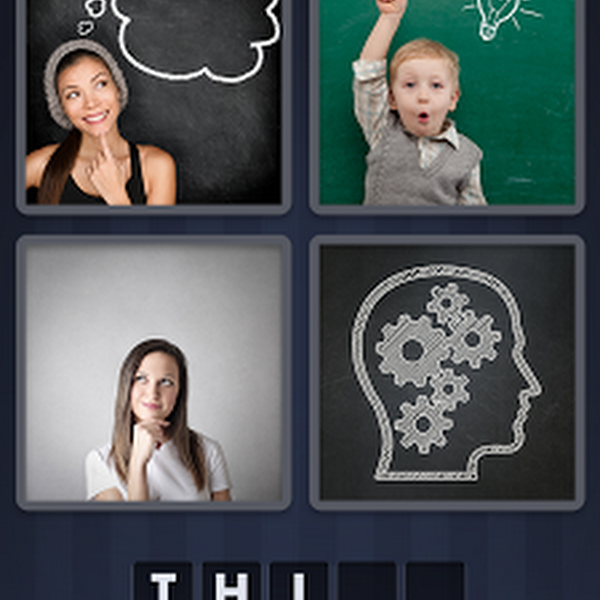Screen dimensions: 600x600
Task: Tap the H tile in the answer row
Action: (x=231, y=583)
